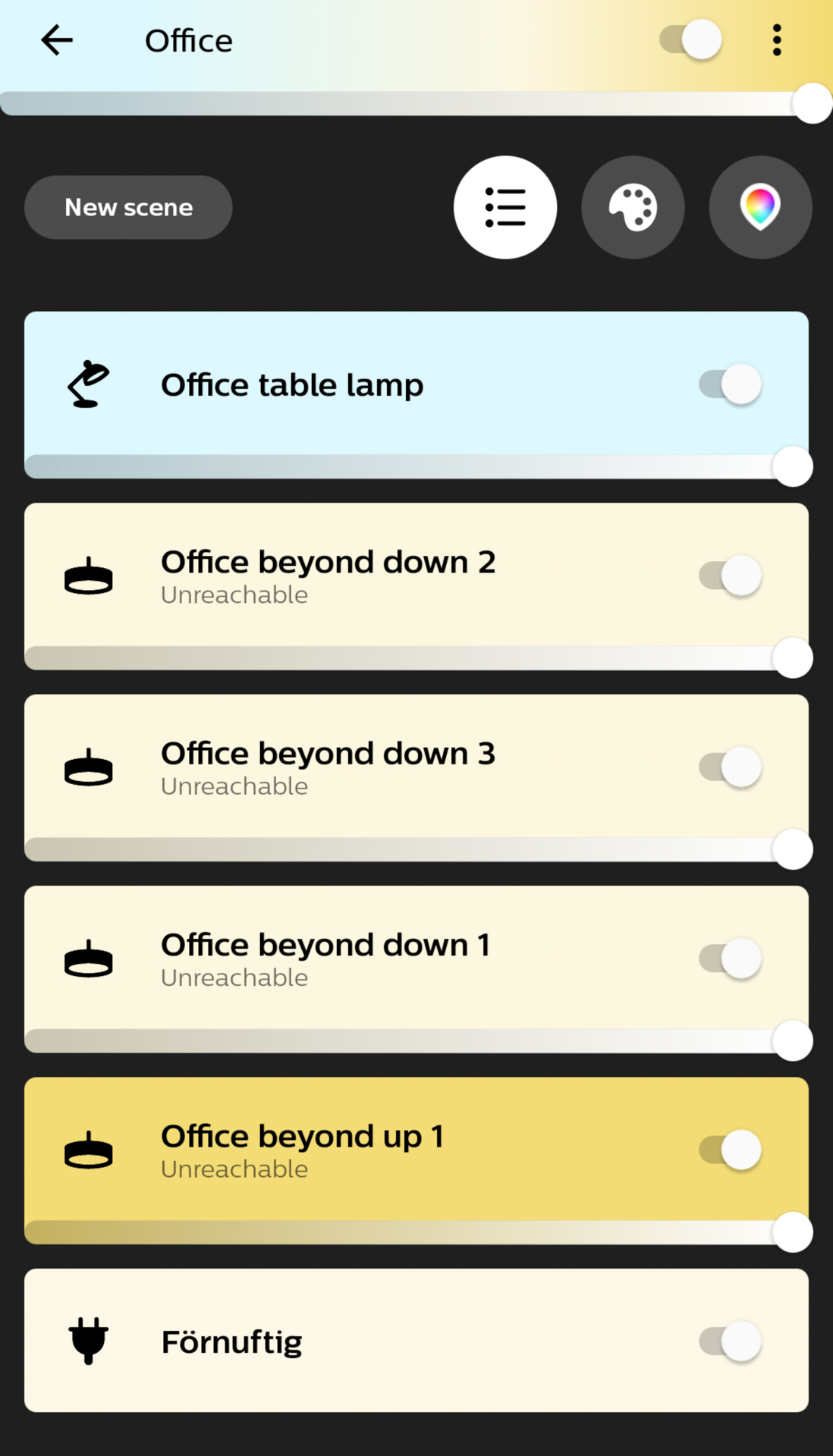Open the color picker view
Image resolution: width=833 pixels, height=1456 pixels.
pos(760,207)
